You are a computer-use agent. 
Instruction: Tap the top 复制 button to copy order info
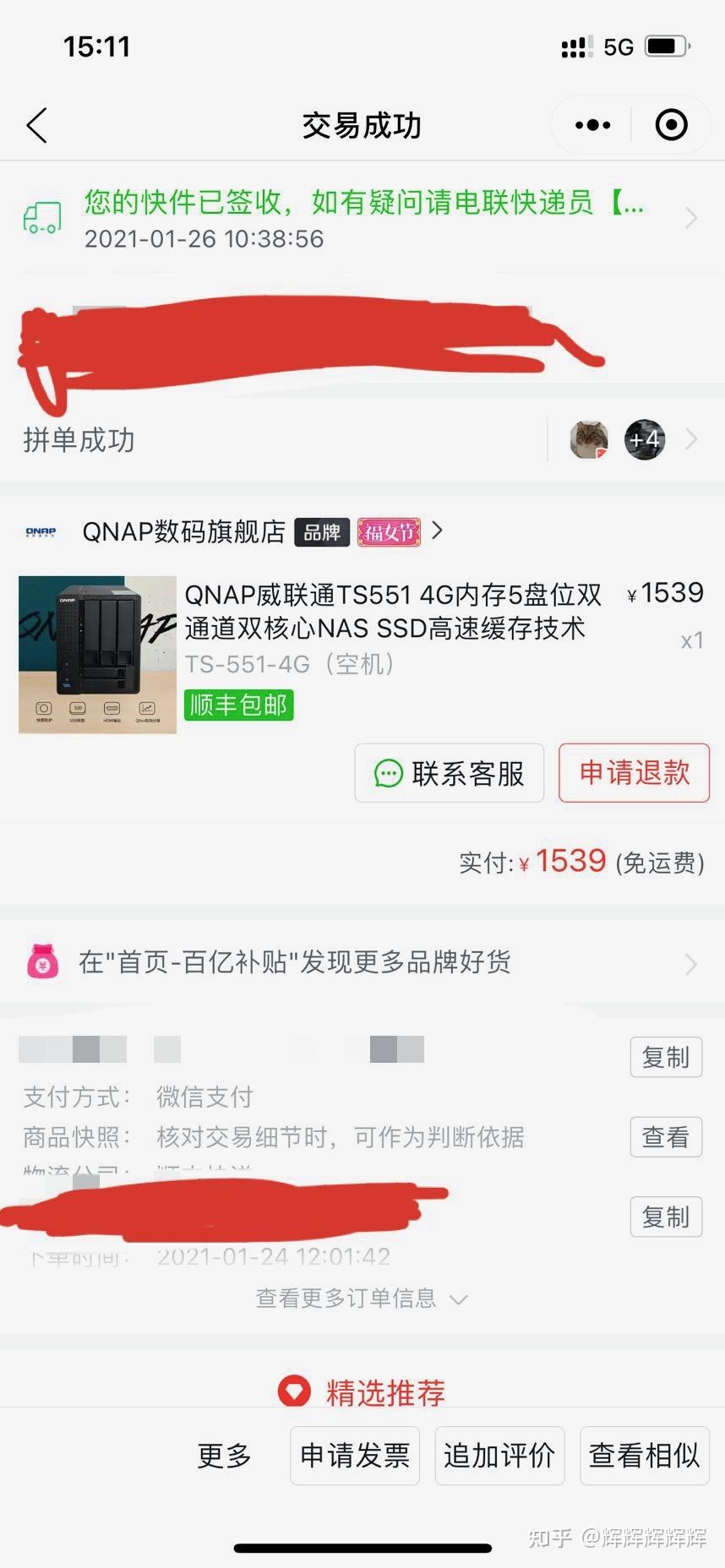[x=666, y=1057]
